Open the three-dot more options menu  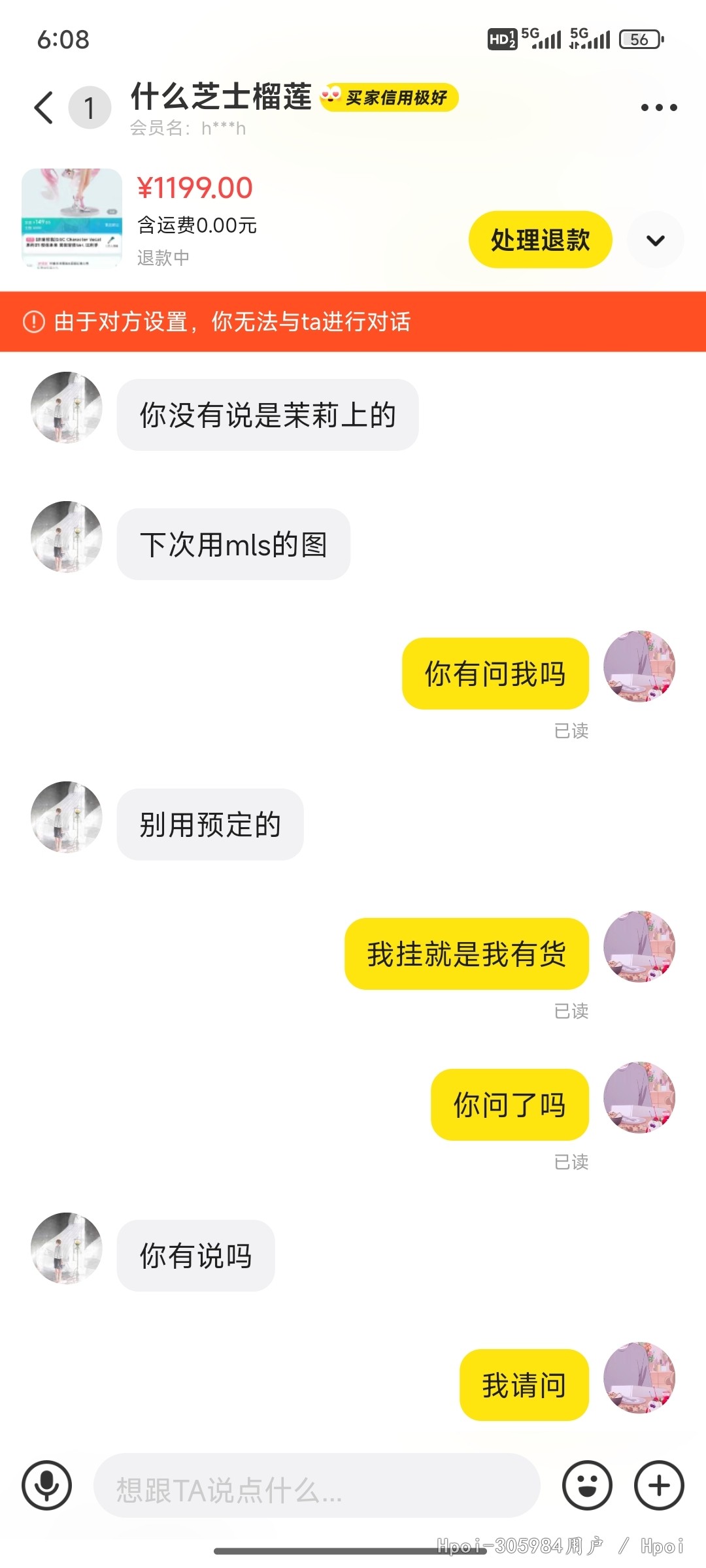click(x=658, y=108)
